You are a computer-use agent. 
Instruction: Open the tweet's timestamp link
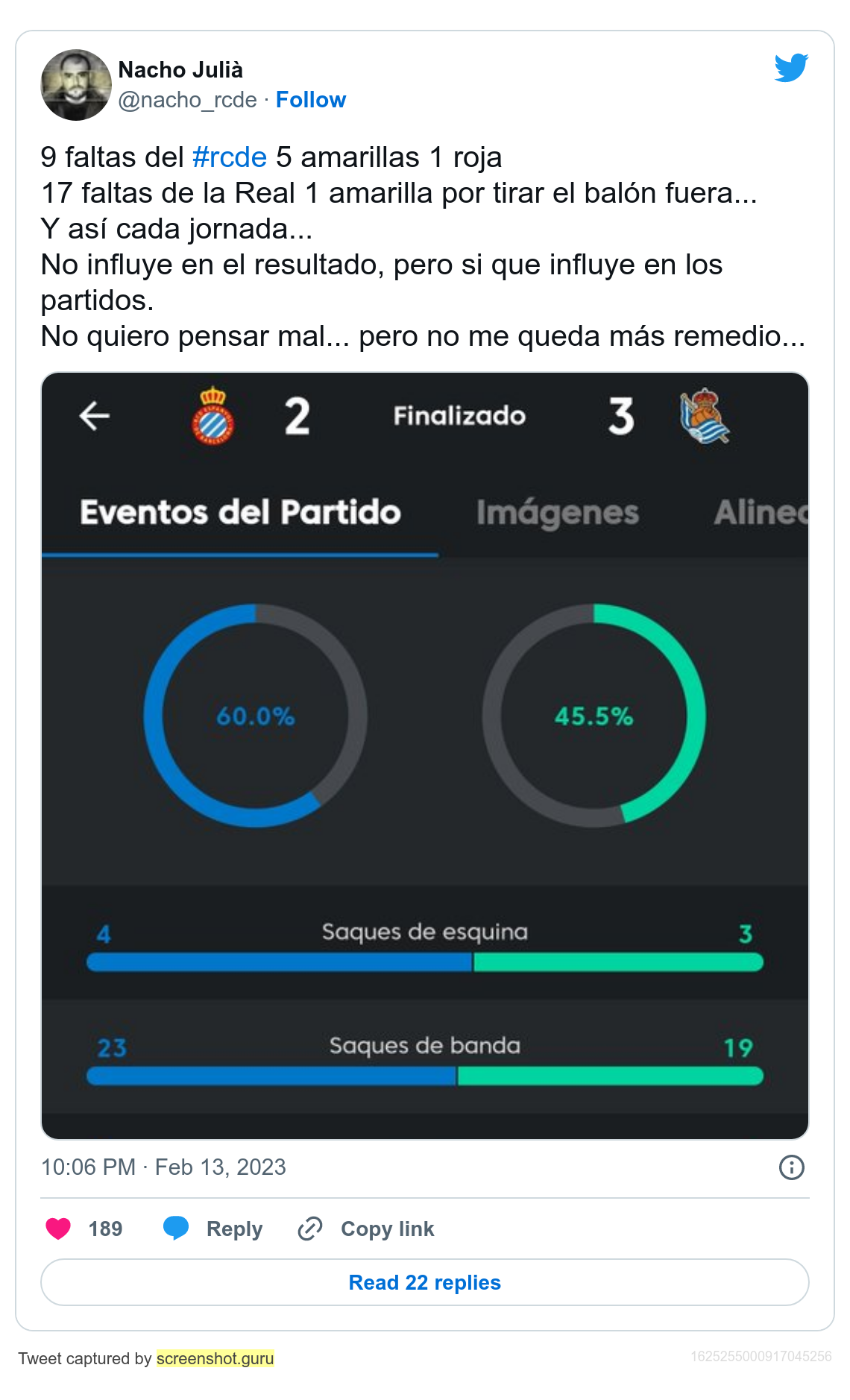click(163, 1167)
